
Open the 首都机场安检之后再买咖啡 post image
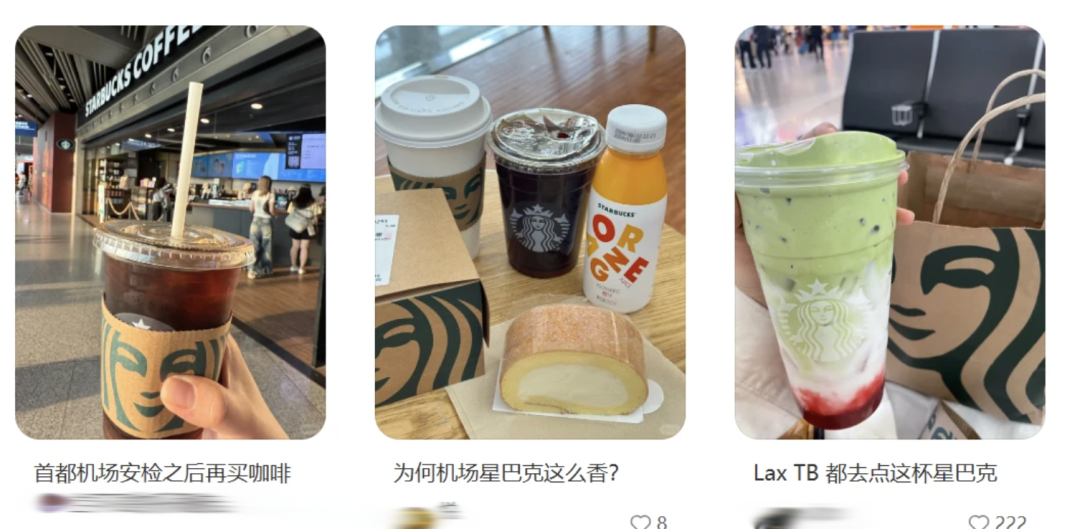[x=170, y=232]
